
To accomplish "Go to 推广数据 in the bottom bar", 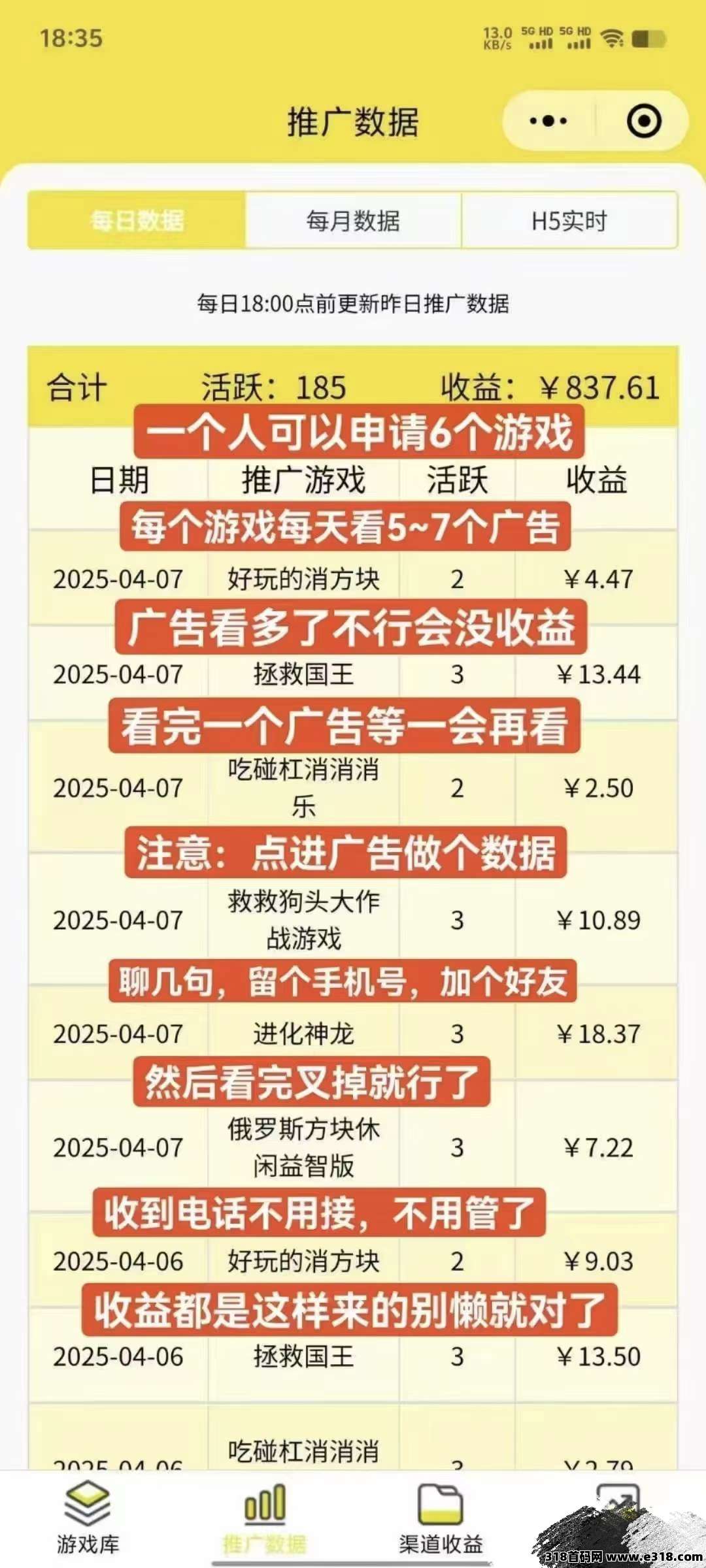I will click(x=265, y=1517).
